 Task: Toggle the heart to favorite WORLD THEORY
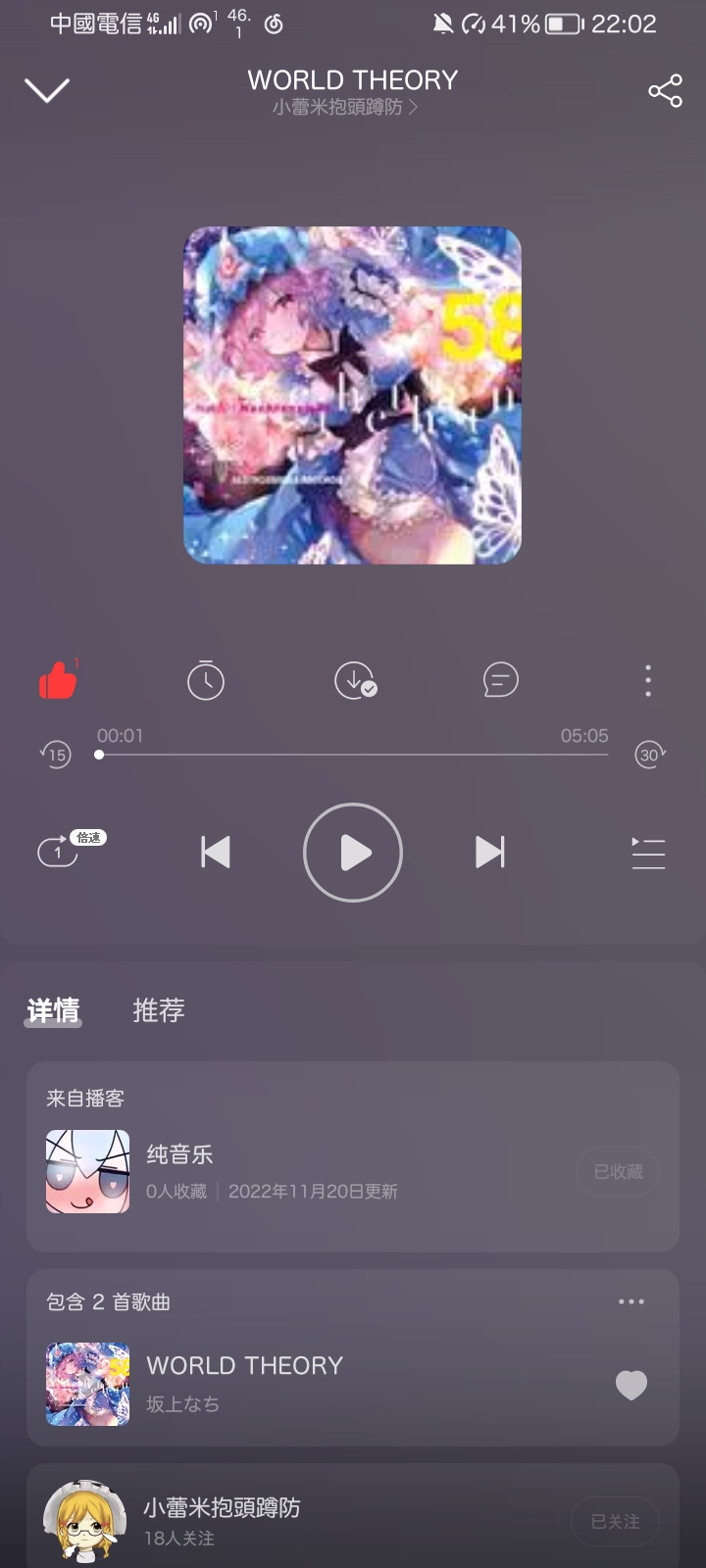click(630, 1385)
